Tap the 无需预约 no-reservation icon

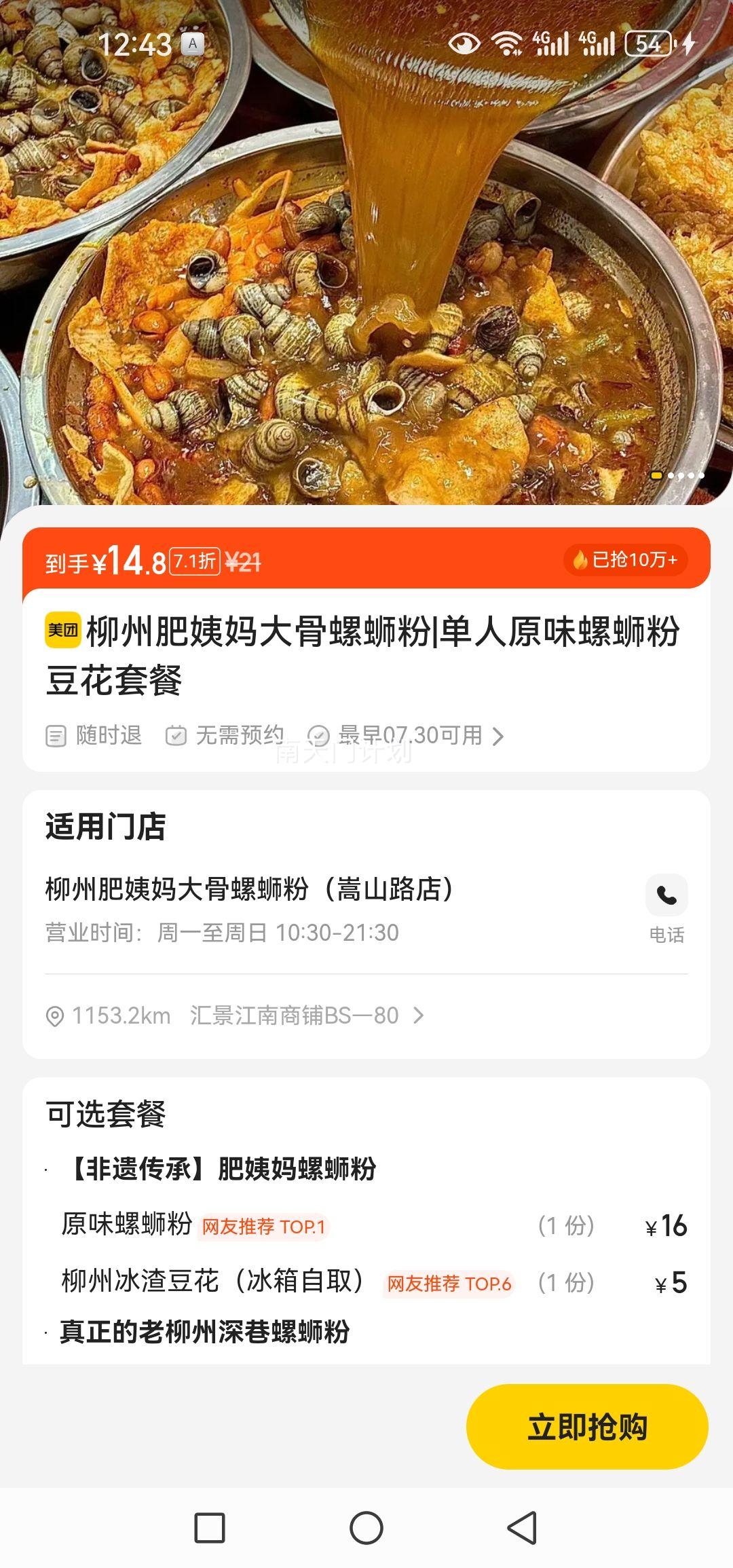click(x=176, y=736)
